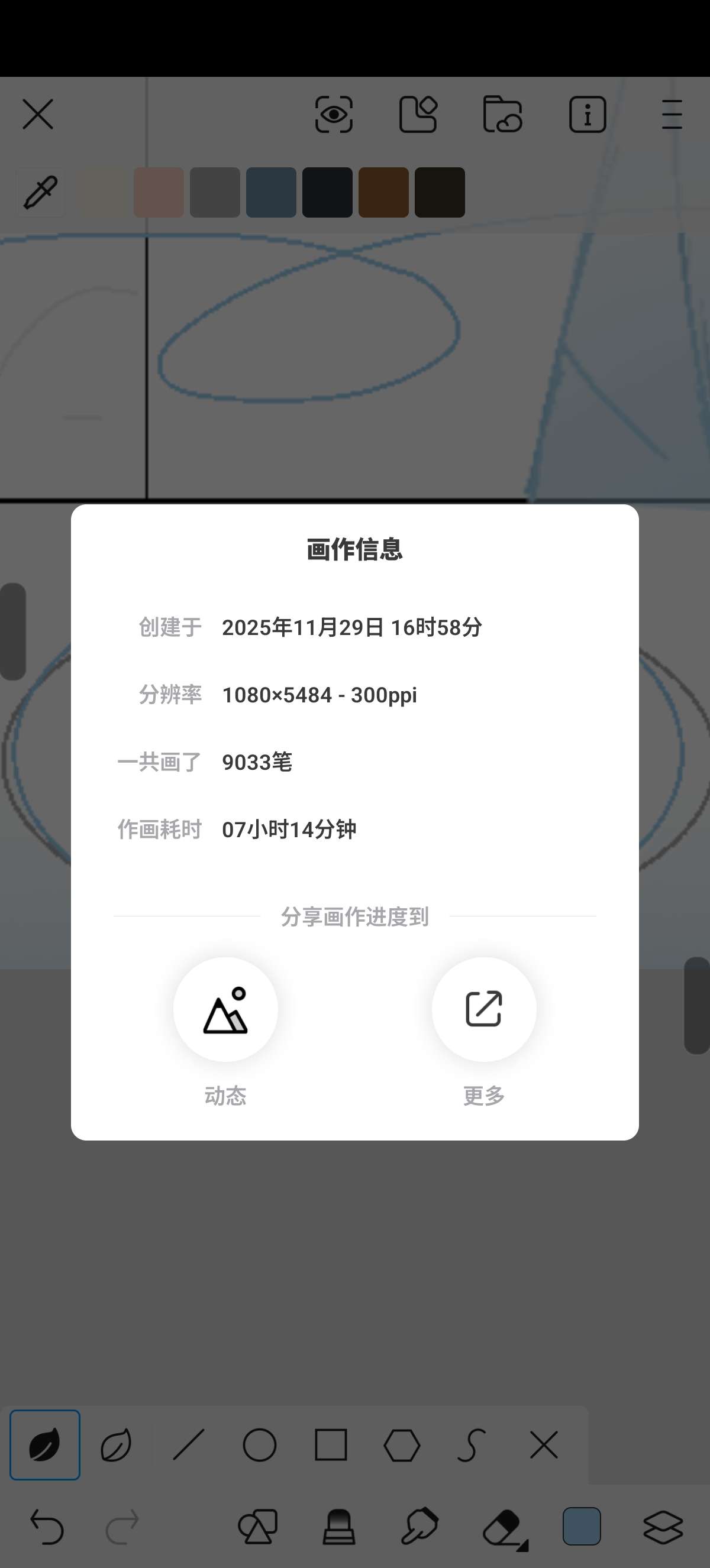Choose the square shape tool

[331, 1444]
